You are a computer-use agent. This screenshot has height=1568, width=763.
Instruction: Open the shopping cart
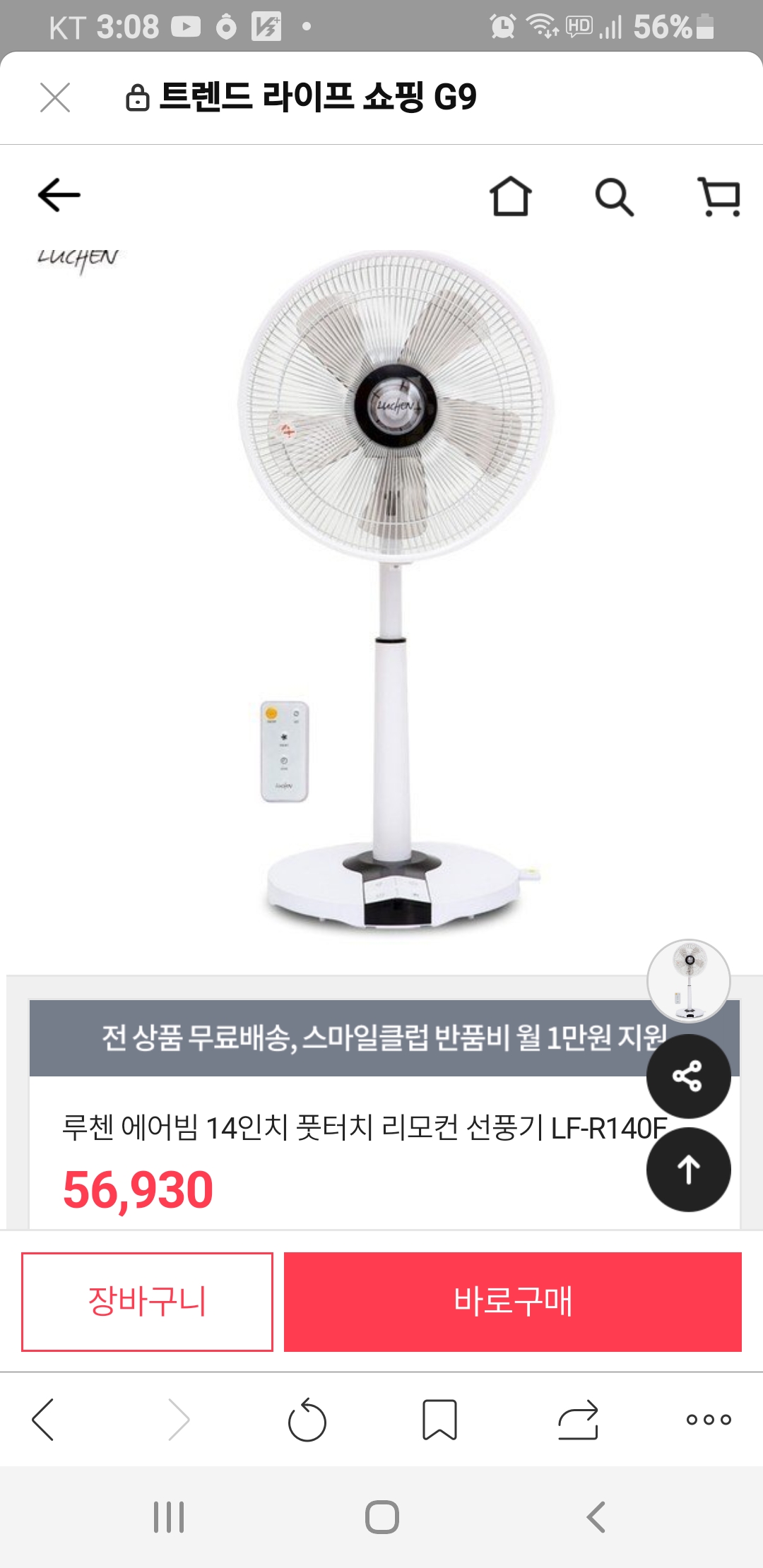tap(719, 196)
